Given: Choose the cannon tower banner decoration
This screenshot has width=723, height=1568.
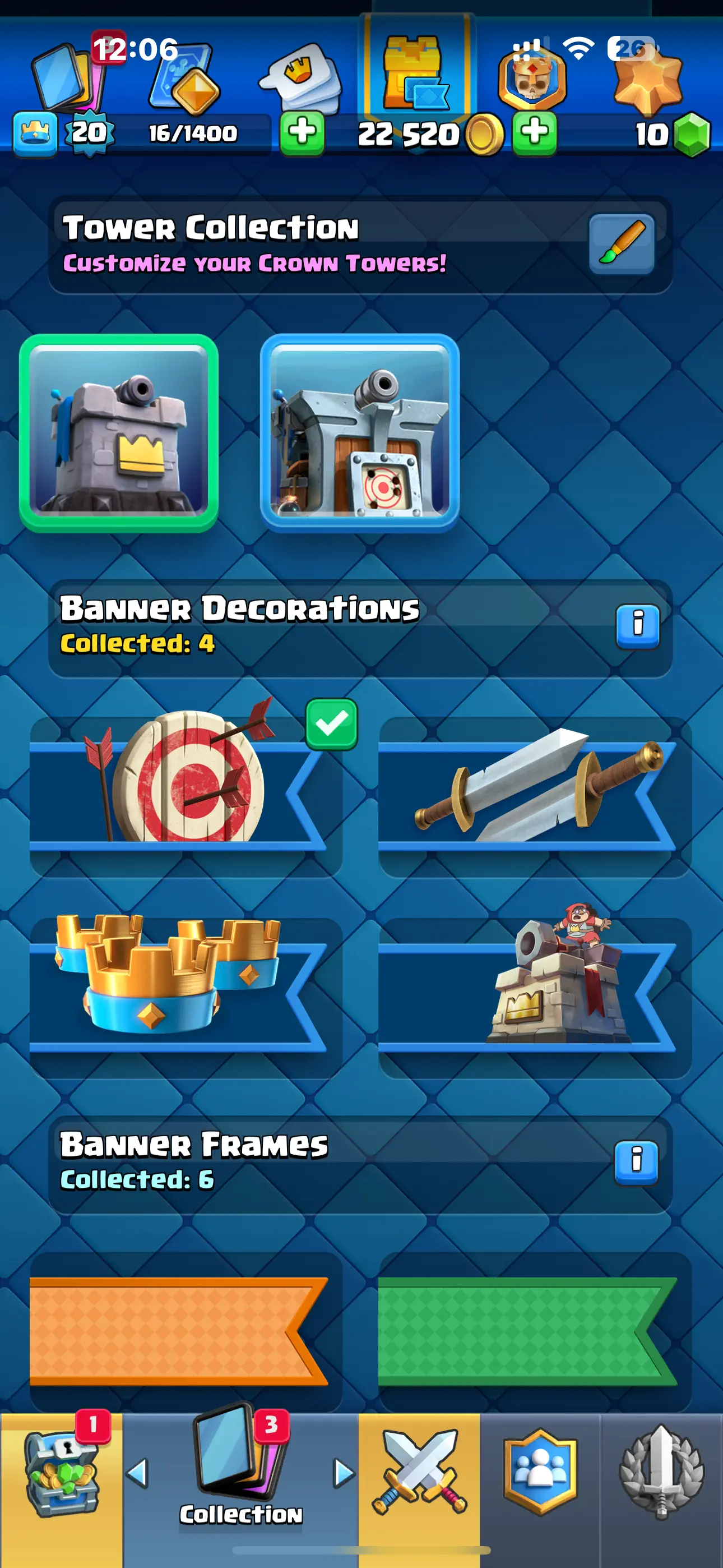Looking at the screenshot, I should coord(534,992).
